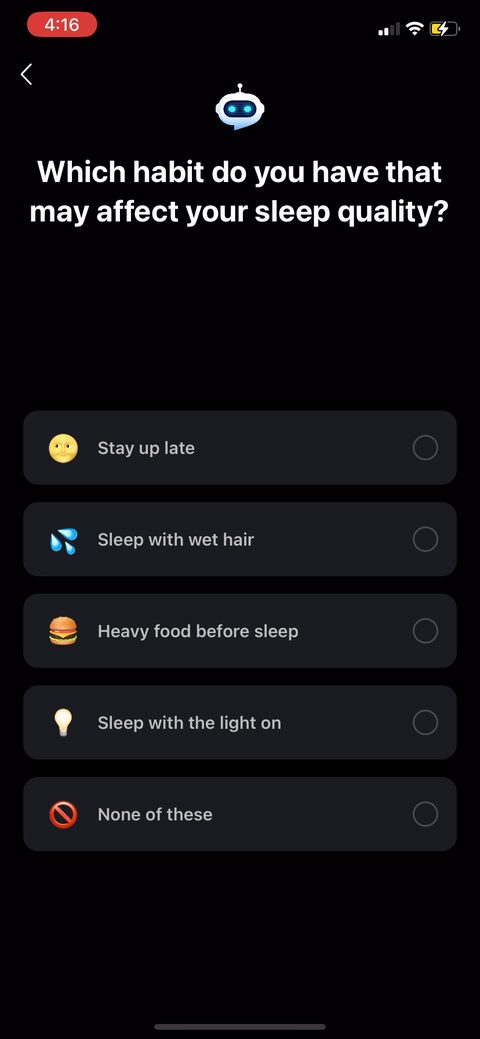Choose Sleep with wet hair
Viewport: 480px width, 1039px height.
240,539
